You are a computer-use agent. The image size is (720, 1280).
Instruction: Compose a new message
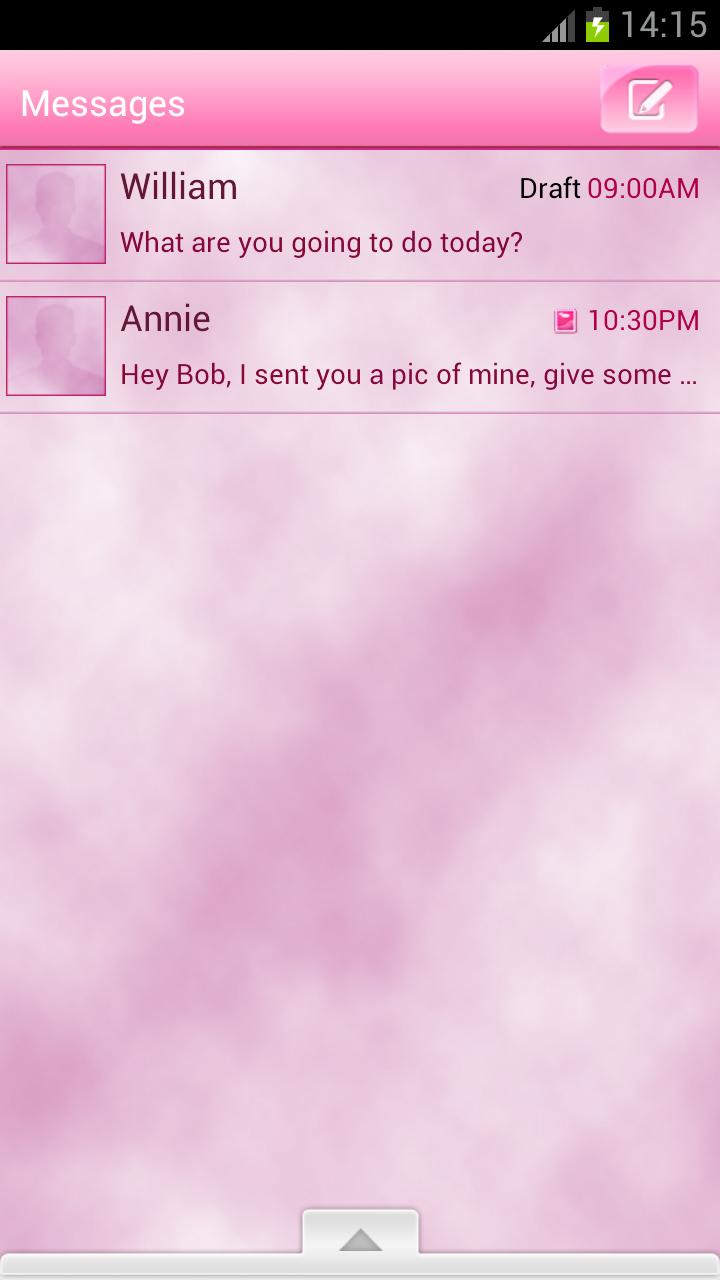pos(648,99)
